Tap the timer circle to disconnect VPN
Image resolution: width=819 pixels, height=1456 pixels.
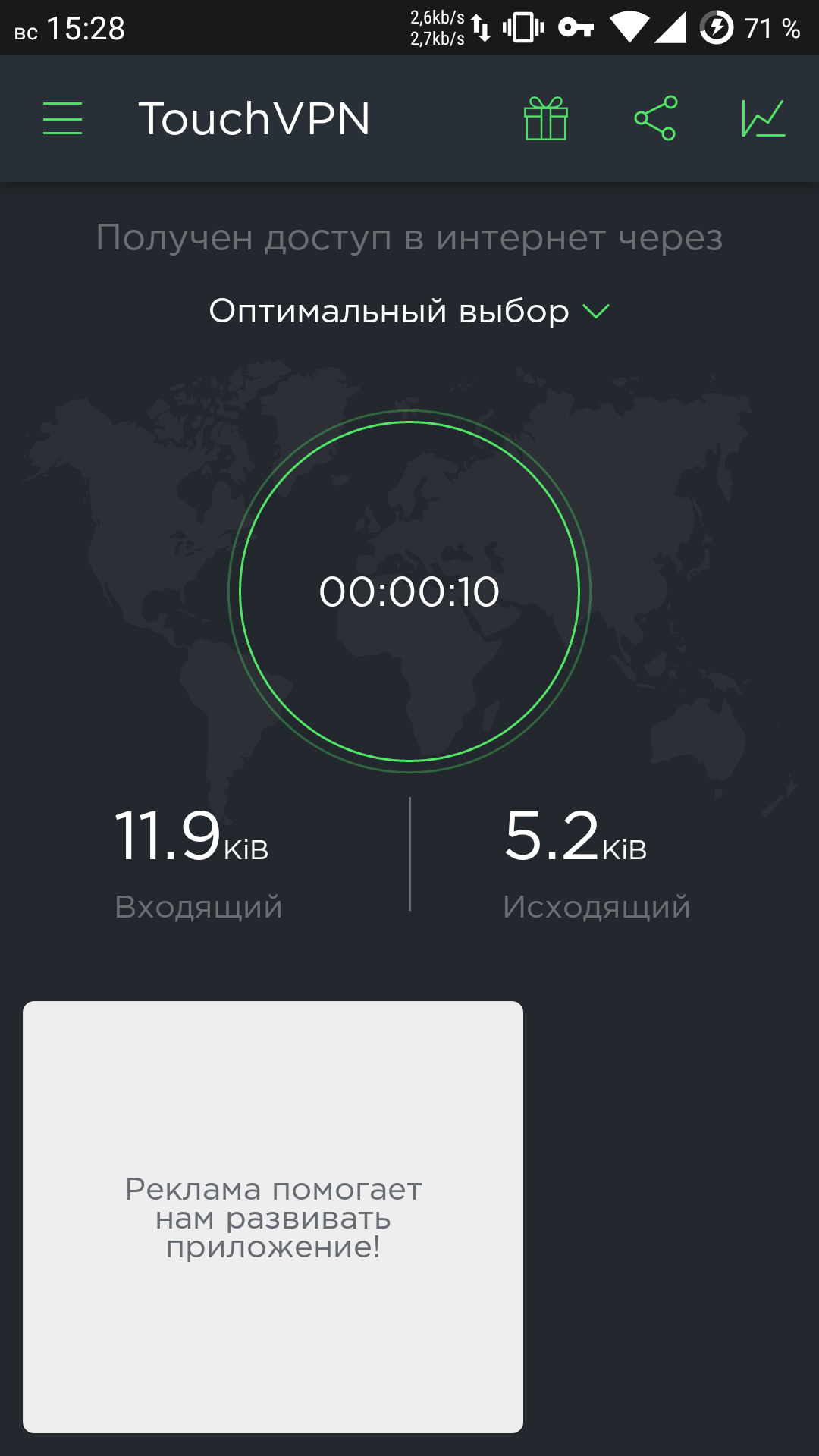(x=409, y=591)
